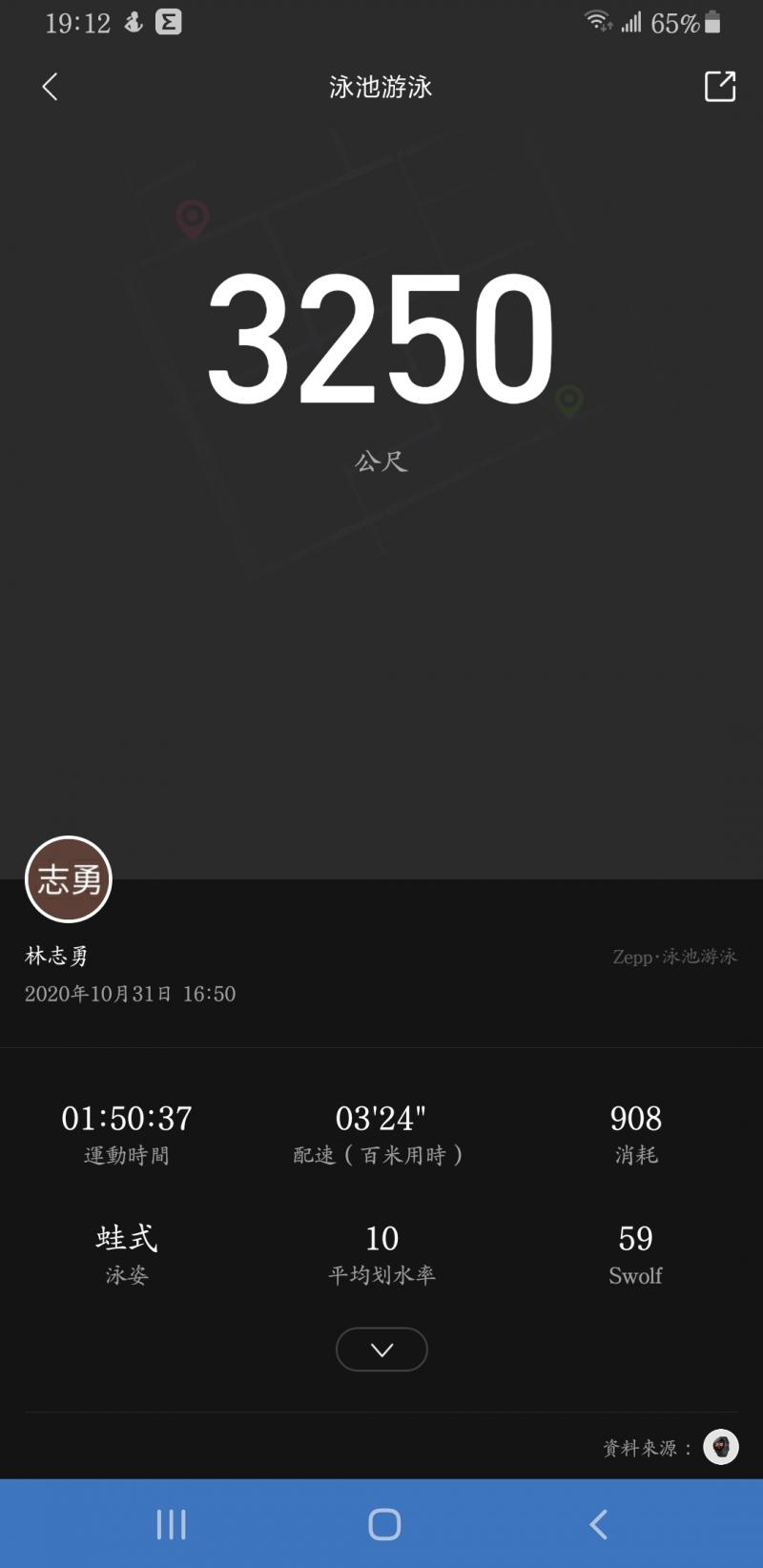Share this swimming workout record

tap(719, 87)
